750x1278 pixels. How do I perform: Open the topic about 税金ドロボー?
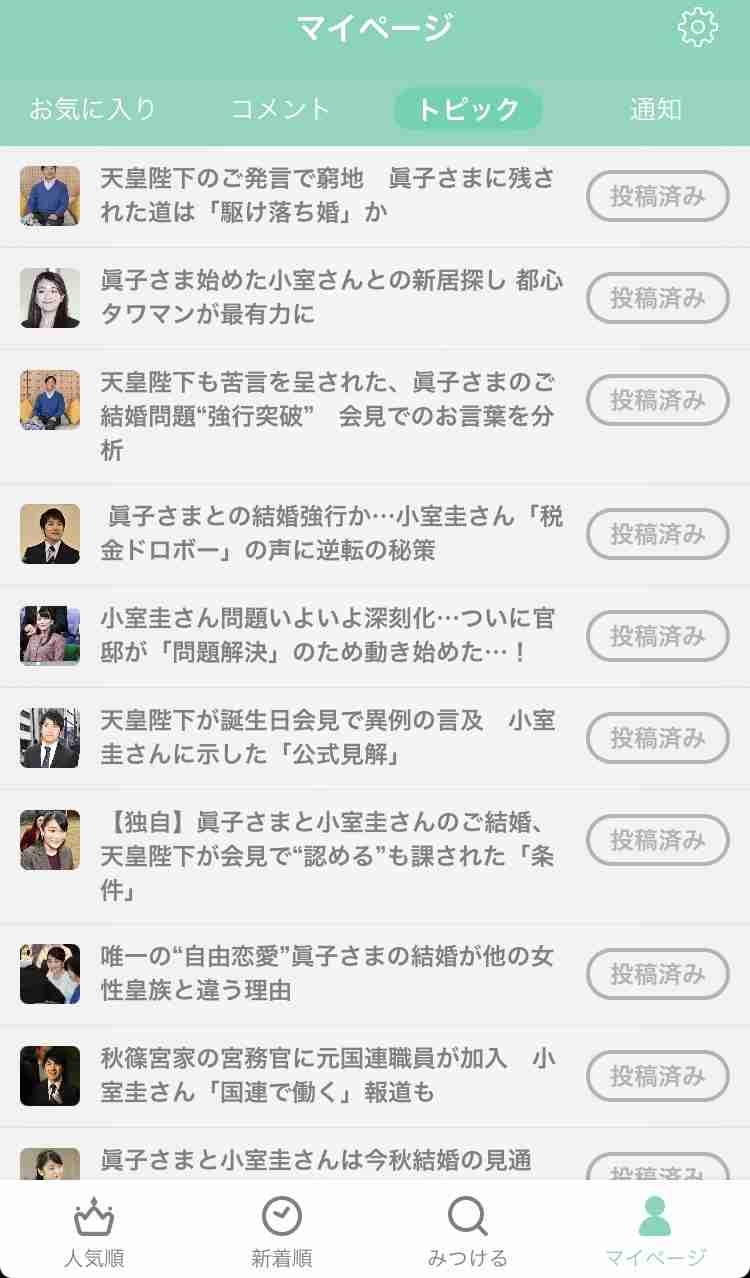point(330,534)
